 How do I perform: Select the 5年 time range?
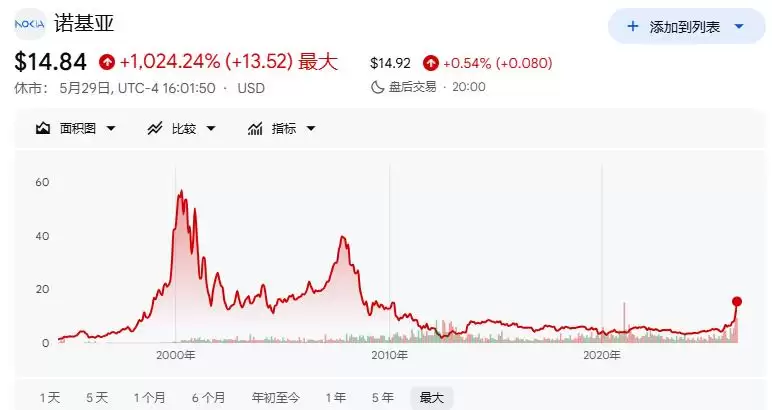383,397
